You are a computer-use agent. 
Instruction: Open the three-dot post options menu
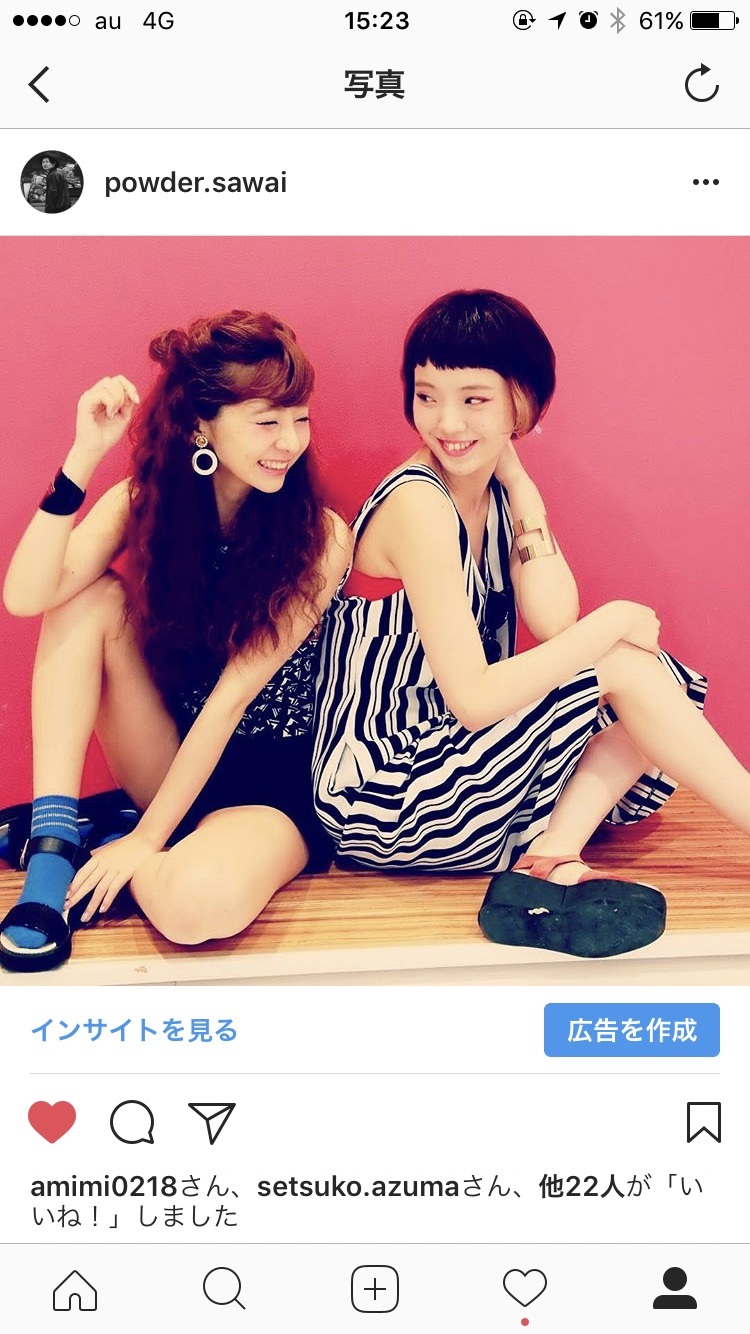(706, 182)
